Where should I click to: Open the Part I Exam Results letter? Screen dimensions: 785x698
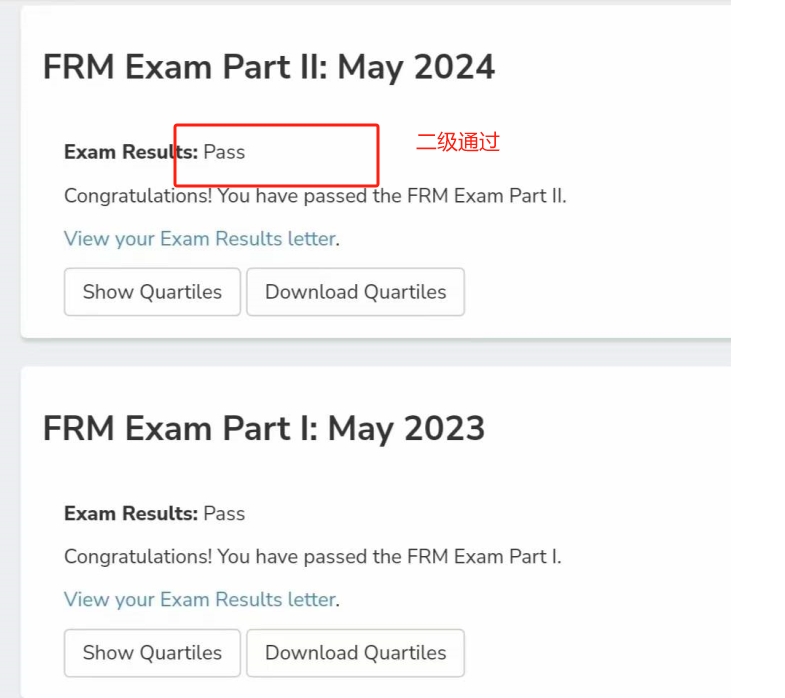200,599
